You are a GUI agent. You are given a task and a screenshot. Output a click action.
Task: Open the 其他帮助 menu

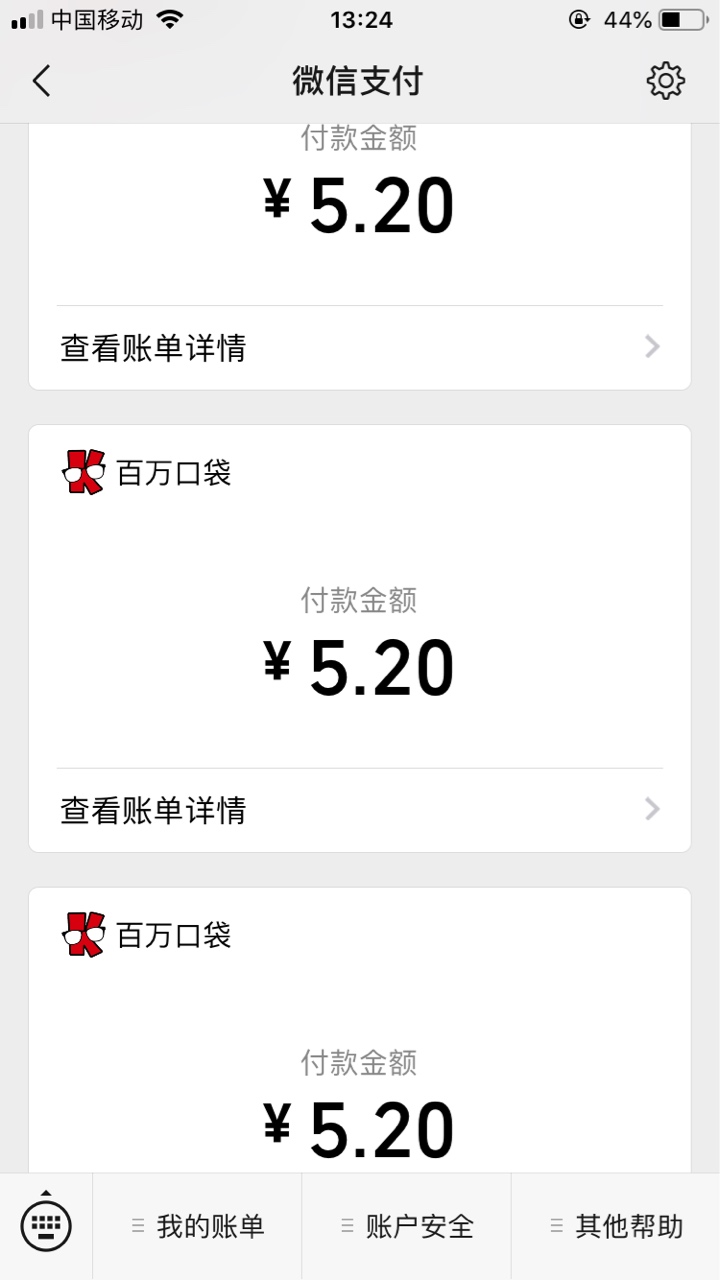tap(616, 1226)
